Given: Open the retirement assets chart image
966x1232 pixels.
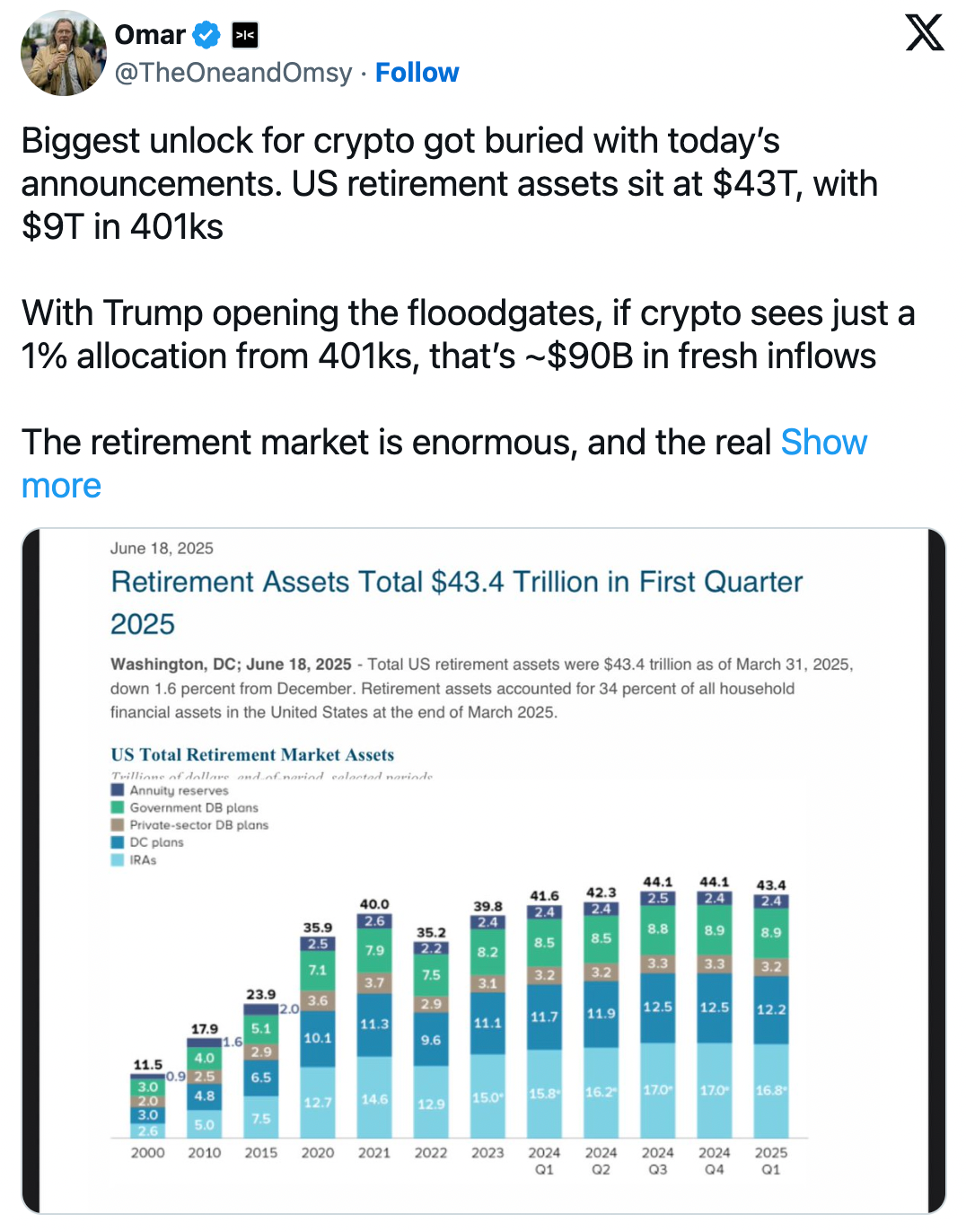Looking at the screenshot, I should click(x=483, y=869).
